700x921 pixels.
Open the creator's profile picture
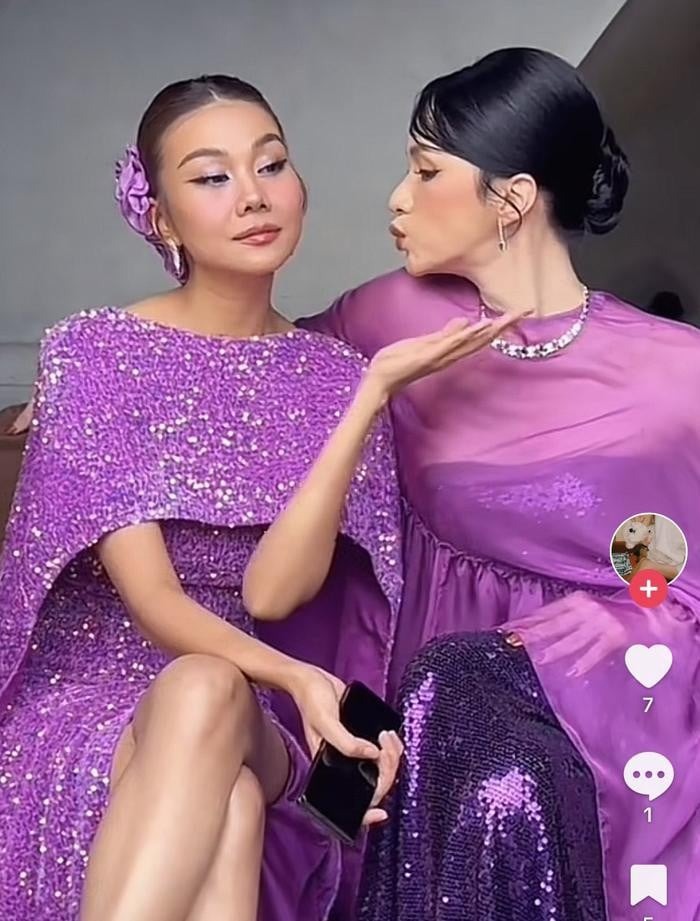(x=648, y=546)
